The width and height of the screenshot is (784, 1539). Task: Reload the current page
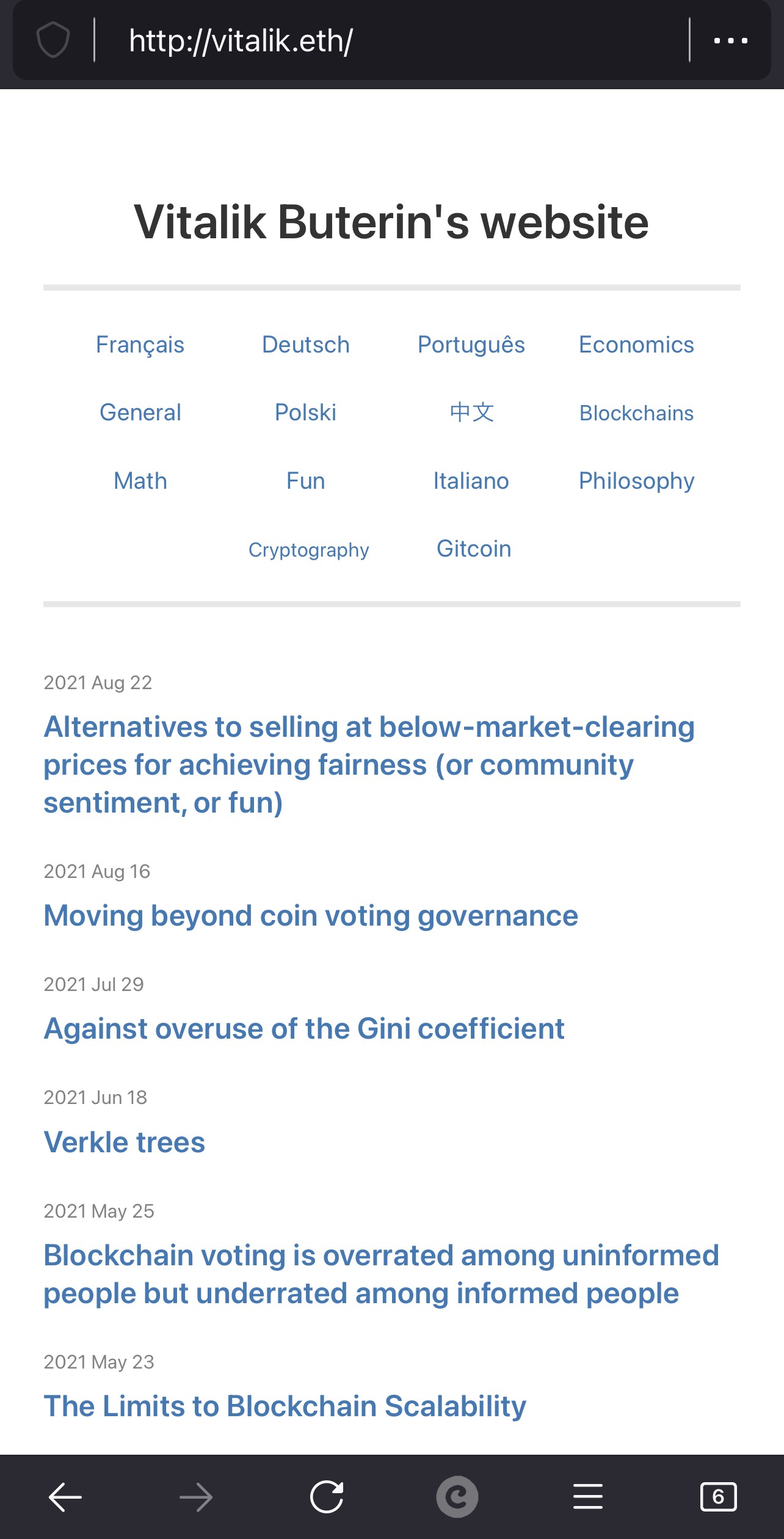pyautogui.click(x=327, y=1497)
